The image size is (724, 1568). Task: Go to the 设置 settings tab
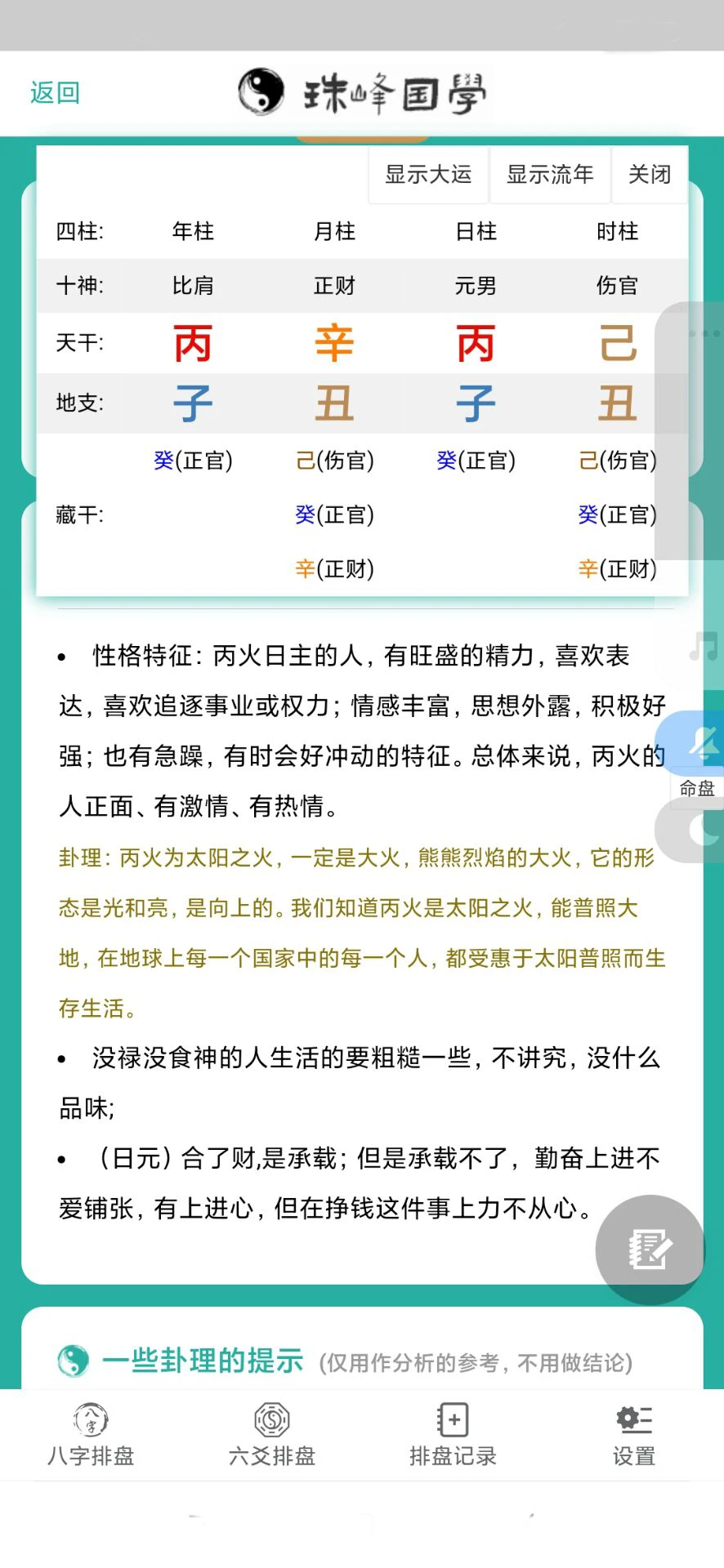click(x=634, y=1435)
